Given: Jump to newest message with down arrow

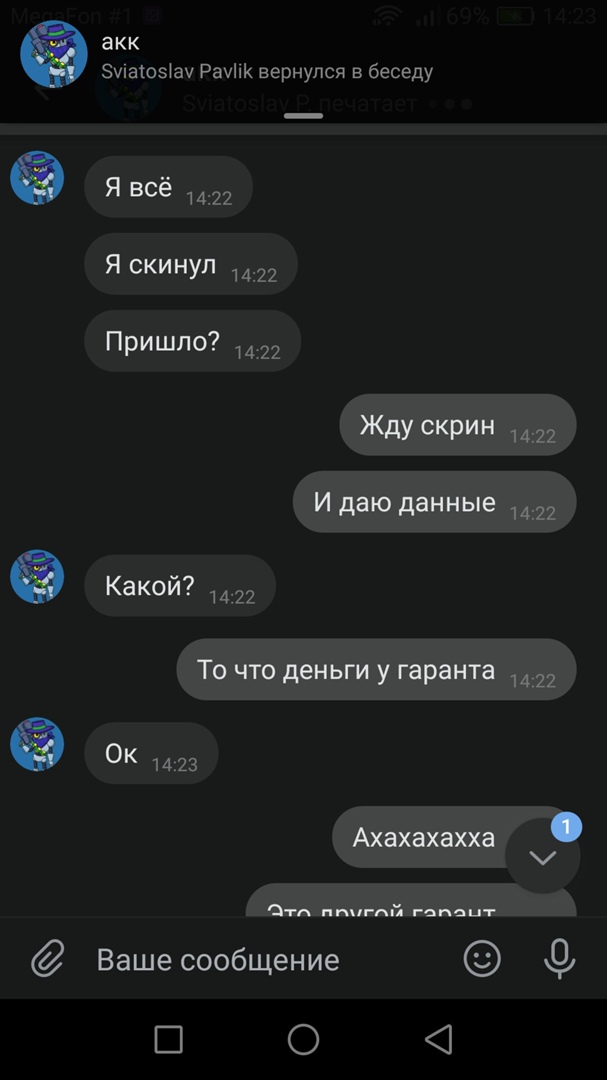Looking at the screenshot, I should [x=543, y=857].
